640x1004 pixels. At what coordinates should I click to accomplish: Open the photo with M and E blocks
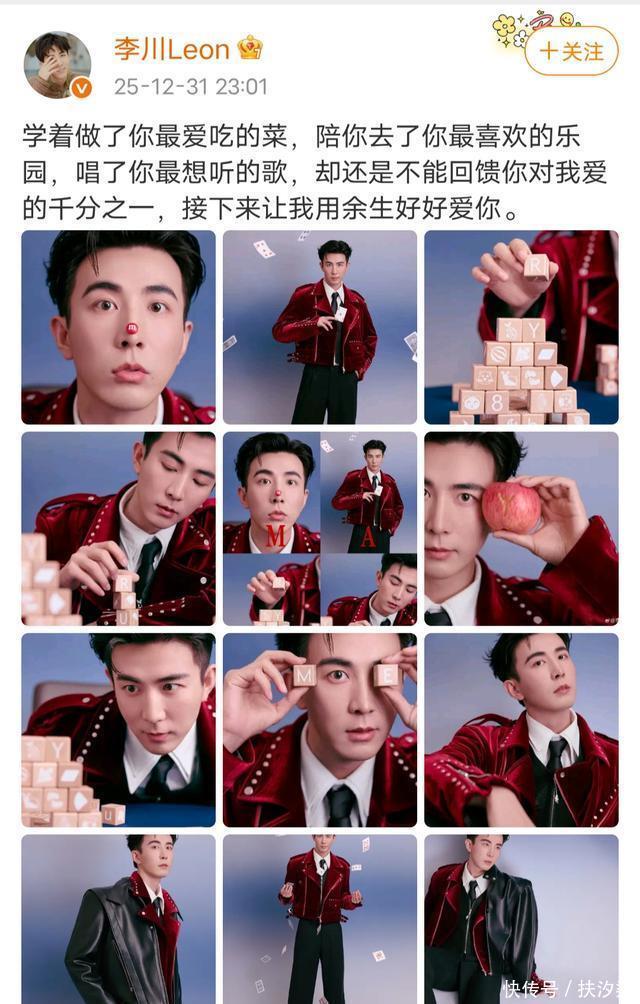[320, 731]
